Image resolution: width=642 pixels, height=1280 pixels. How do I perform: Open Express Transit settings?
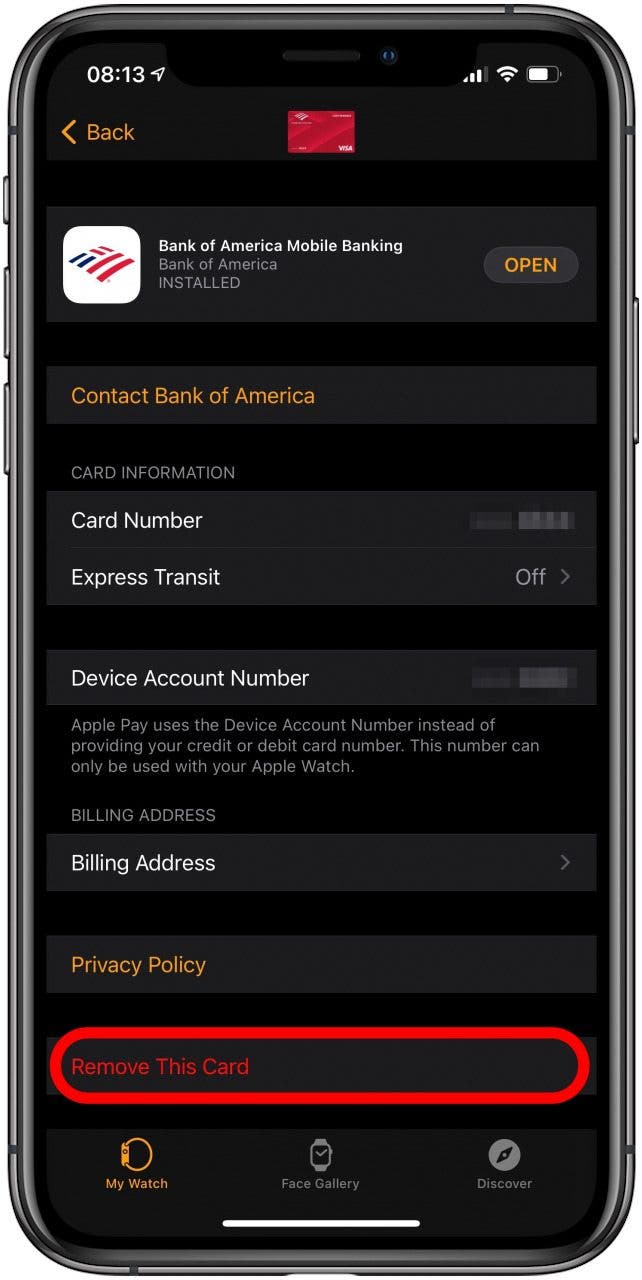coord(321,577)
